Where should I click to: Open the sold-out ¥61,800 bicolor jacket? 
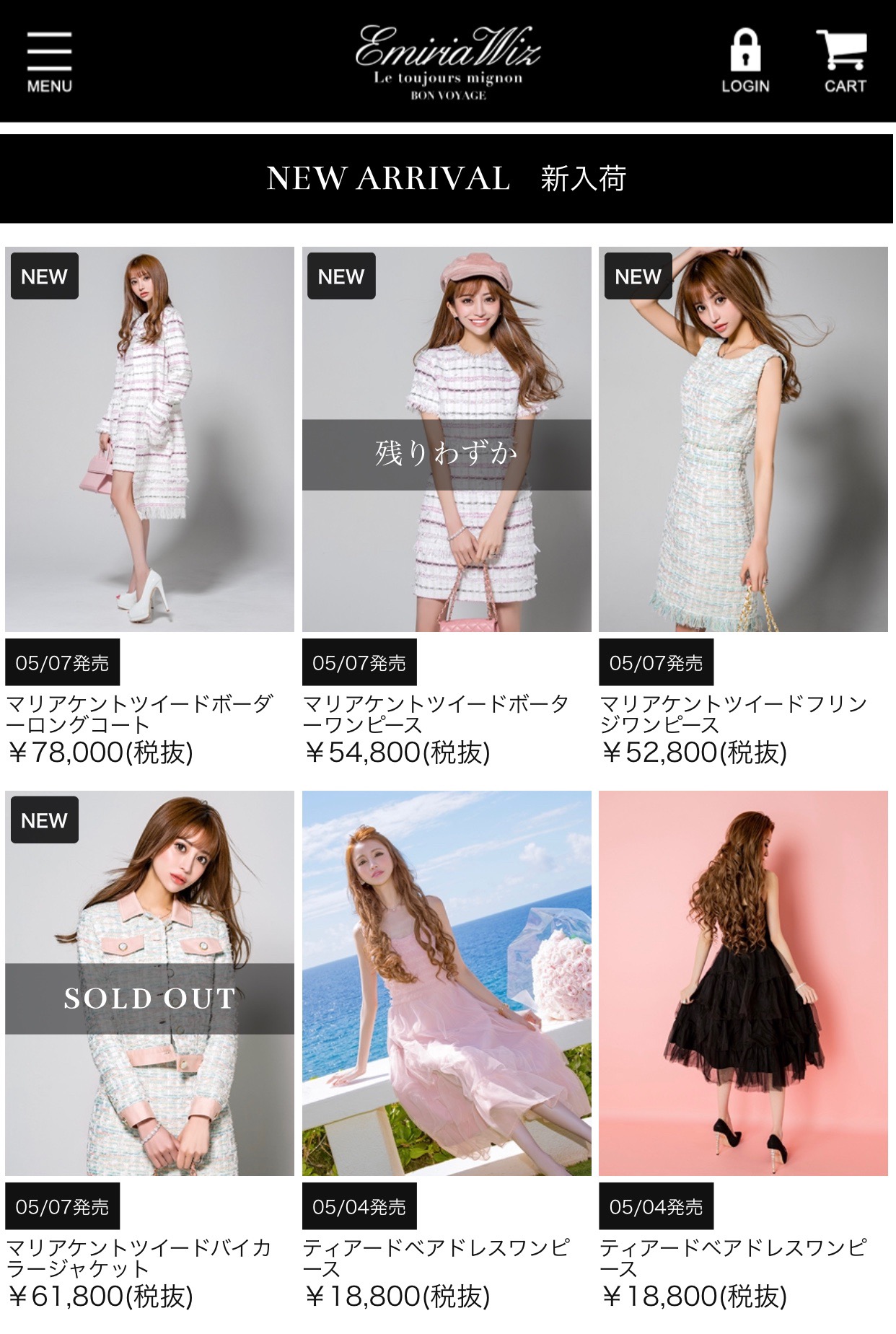[x=149, y=983]
